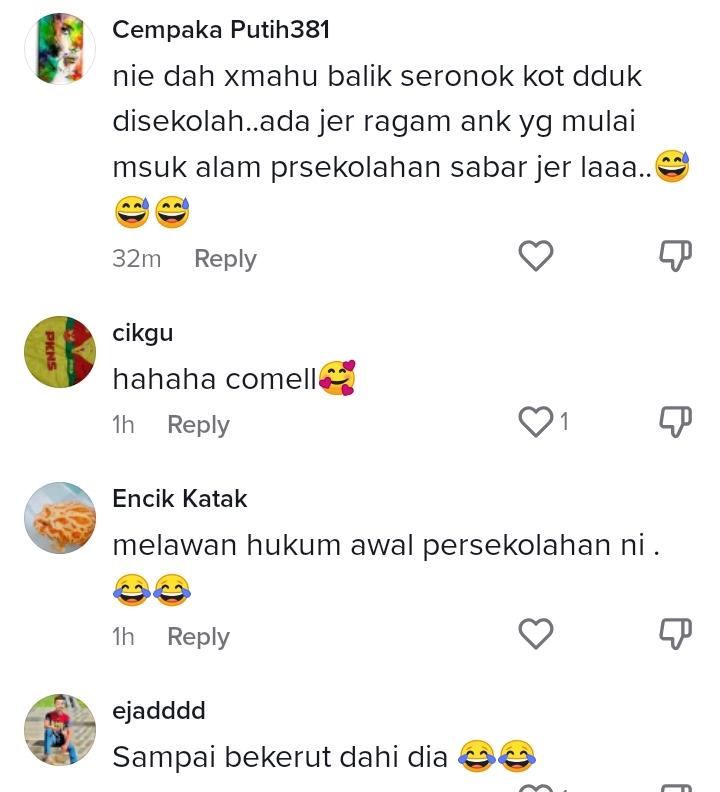This screenshot has width=720, height=792.
Task: Dislike cikgu's comment
Action: click(x=676, y=422)
